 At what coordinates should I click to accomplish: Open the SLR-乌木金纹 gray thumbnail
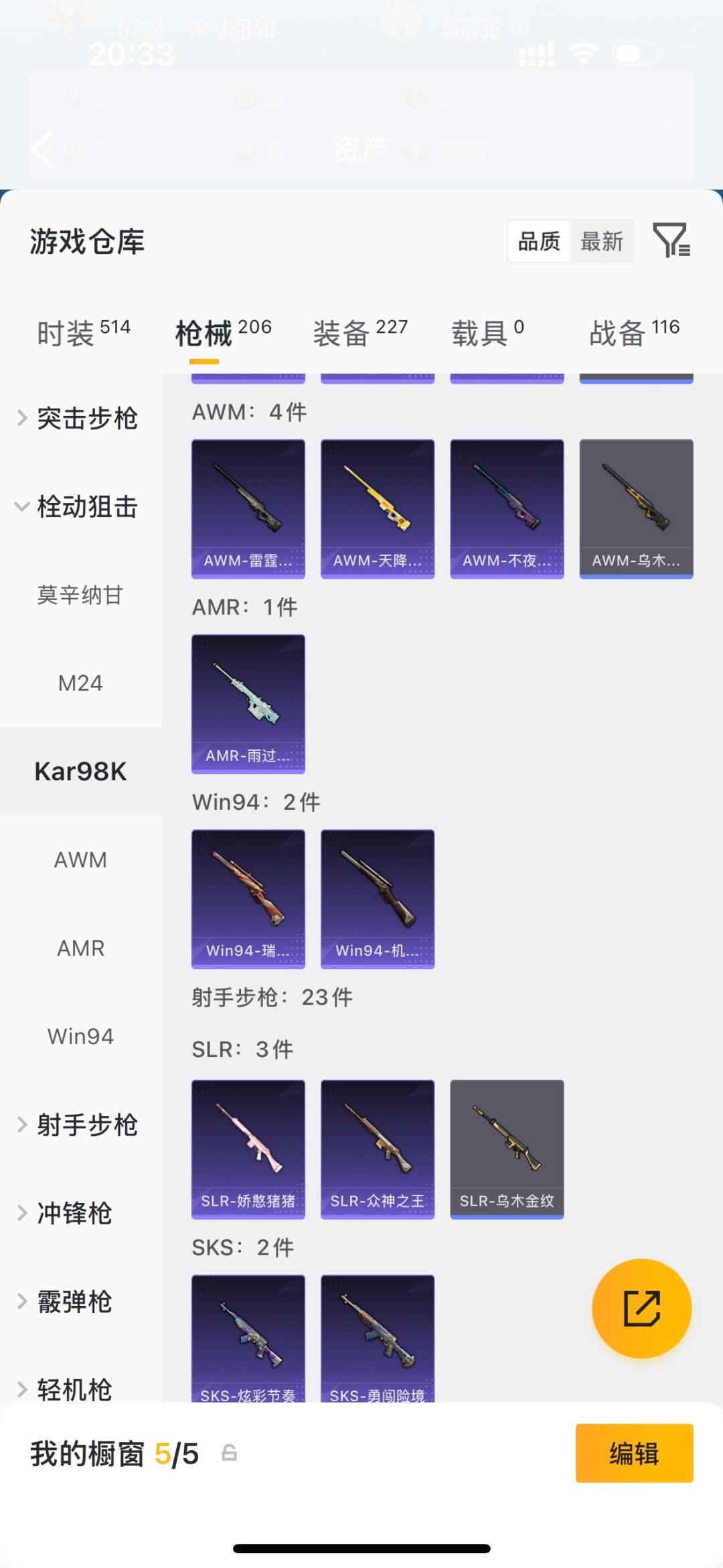[507, 1148]
